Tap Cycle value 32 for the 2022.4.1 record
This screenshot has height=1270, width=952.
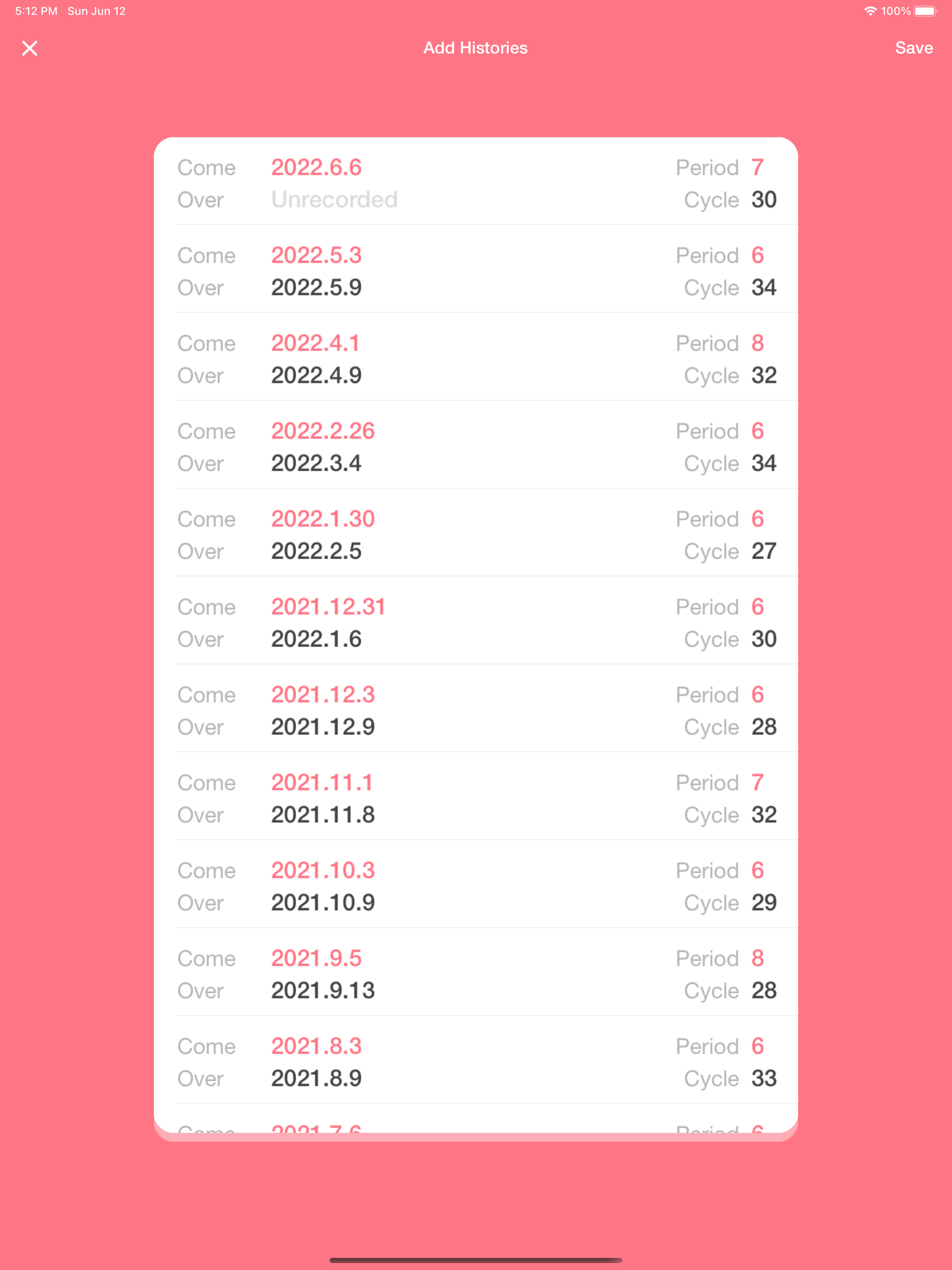(x=764, y=375)
